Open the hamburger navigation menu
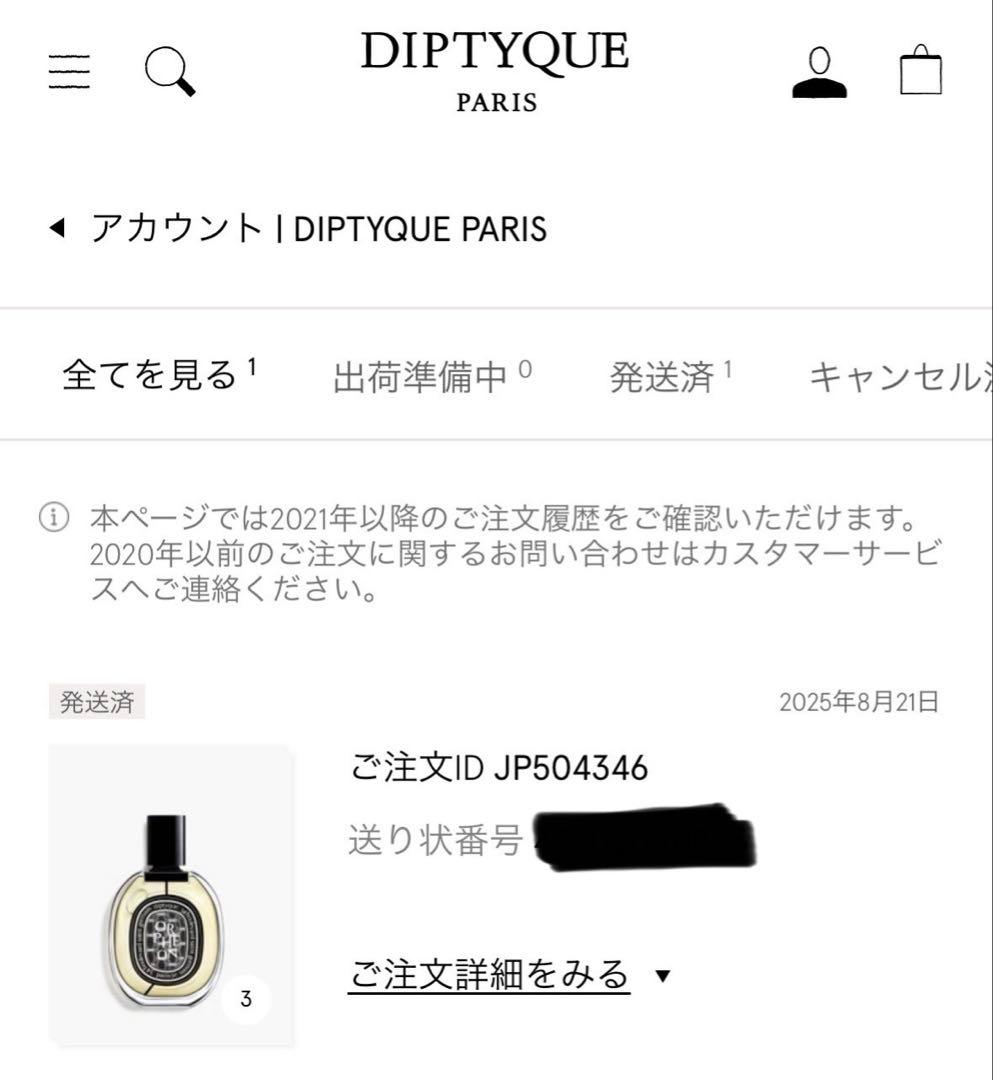 click(x=70, y=68)
